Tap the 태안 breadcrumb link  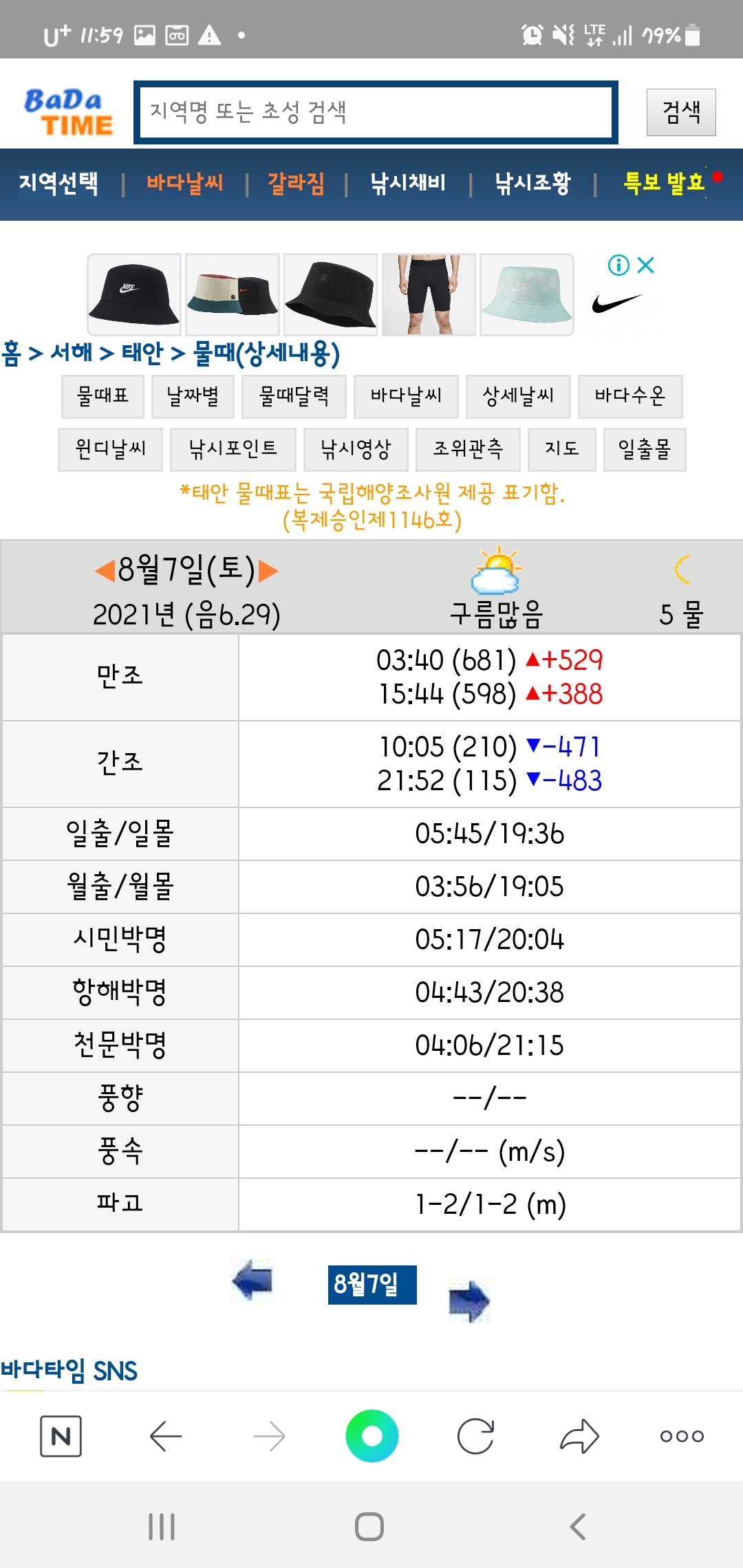(142, 353)
